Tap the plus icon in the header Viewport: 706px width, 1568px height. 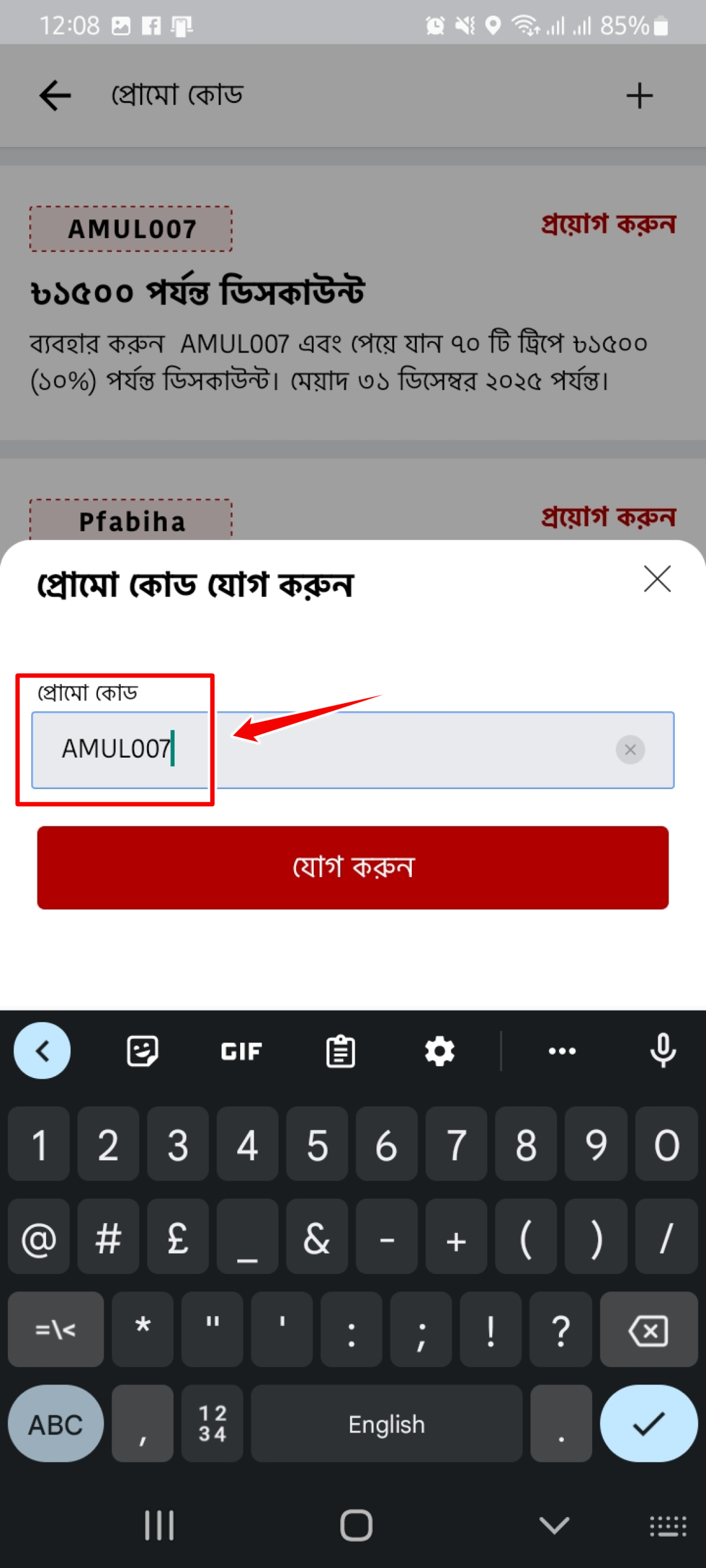(639, 96)
